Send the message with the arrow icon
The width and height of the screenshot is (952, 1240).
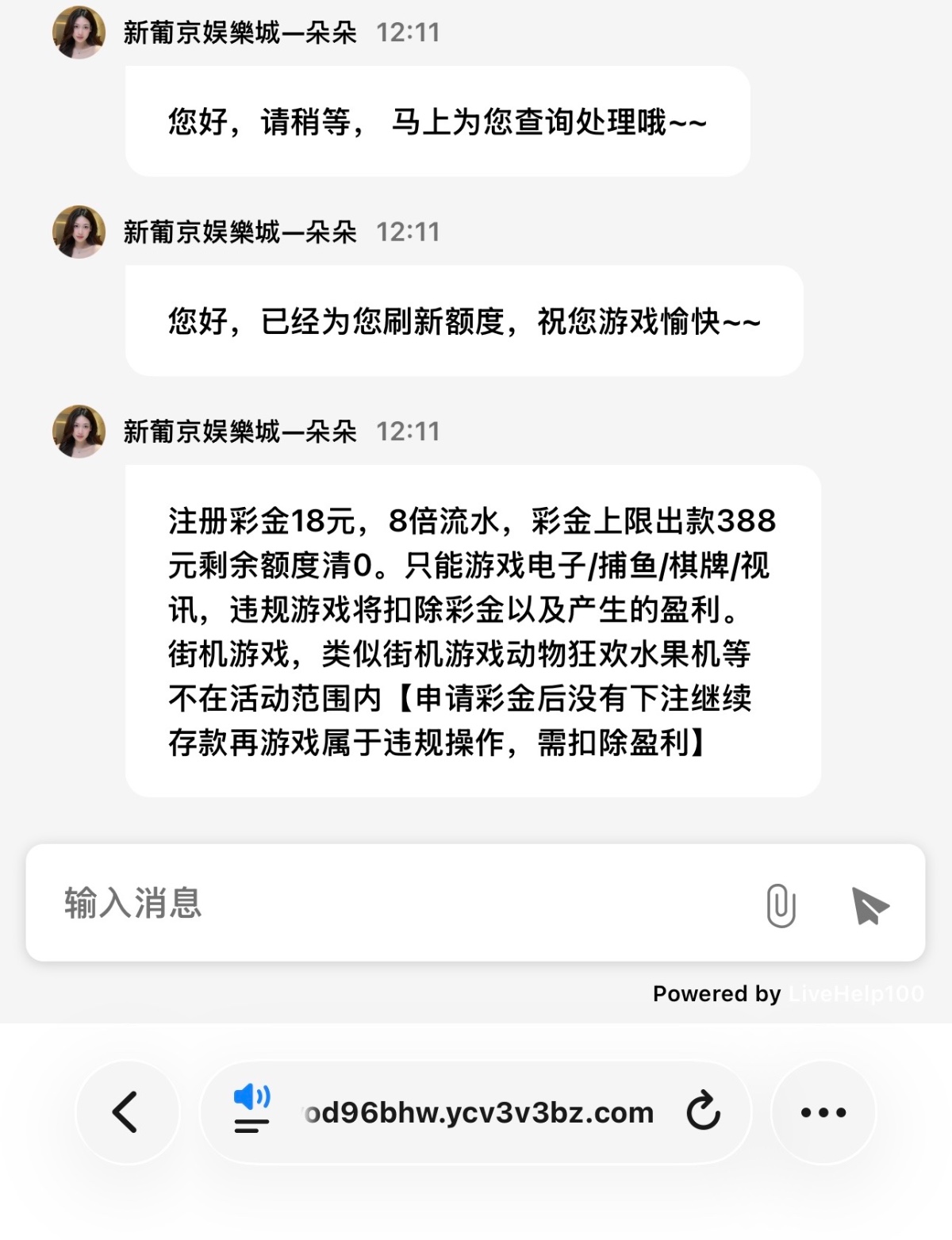[x=869, y=905]
